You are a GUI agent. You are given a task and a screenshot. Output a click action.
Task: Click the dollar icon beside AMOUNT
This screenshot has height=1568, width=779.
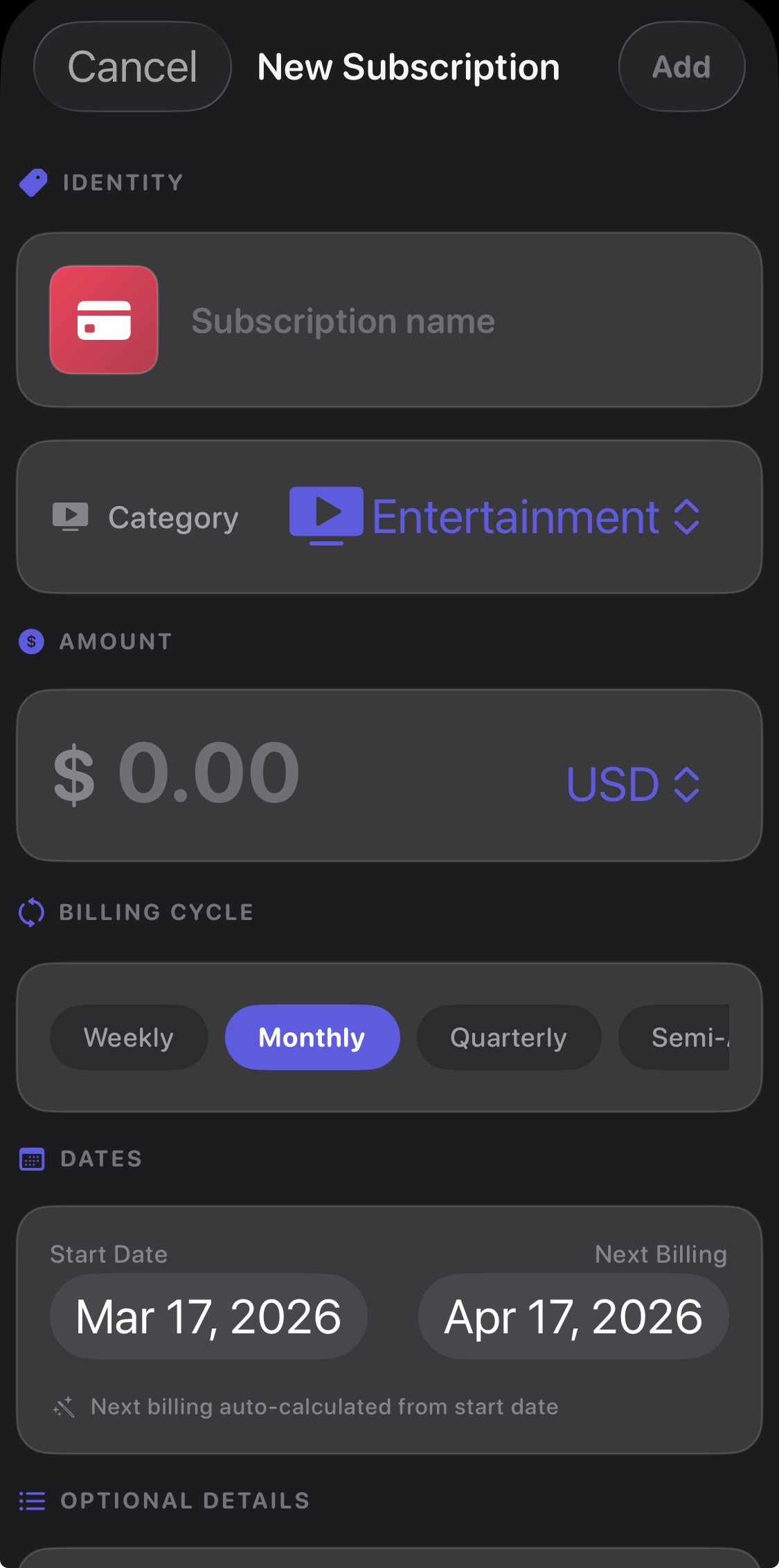[30, 641]
